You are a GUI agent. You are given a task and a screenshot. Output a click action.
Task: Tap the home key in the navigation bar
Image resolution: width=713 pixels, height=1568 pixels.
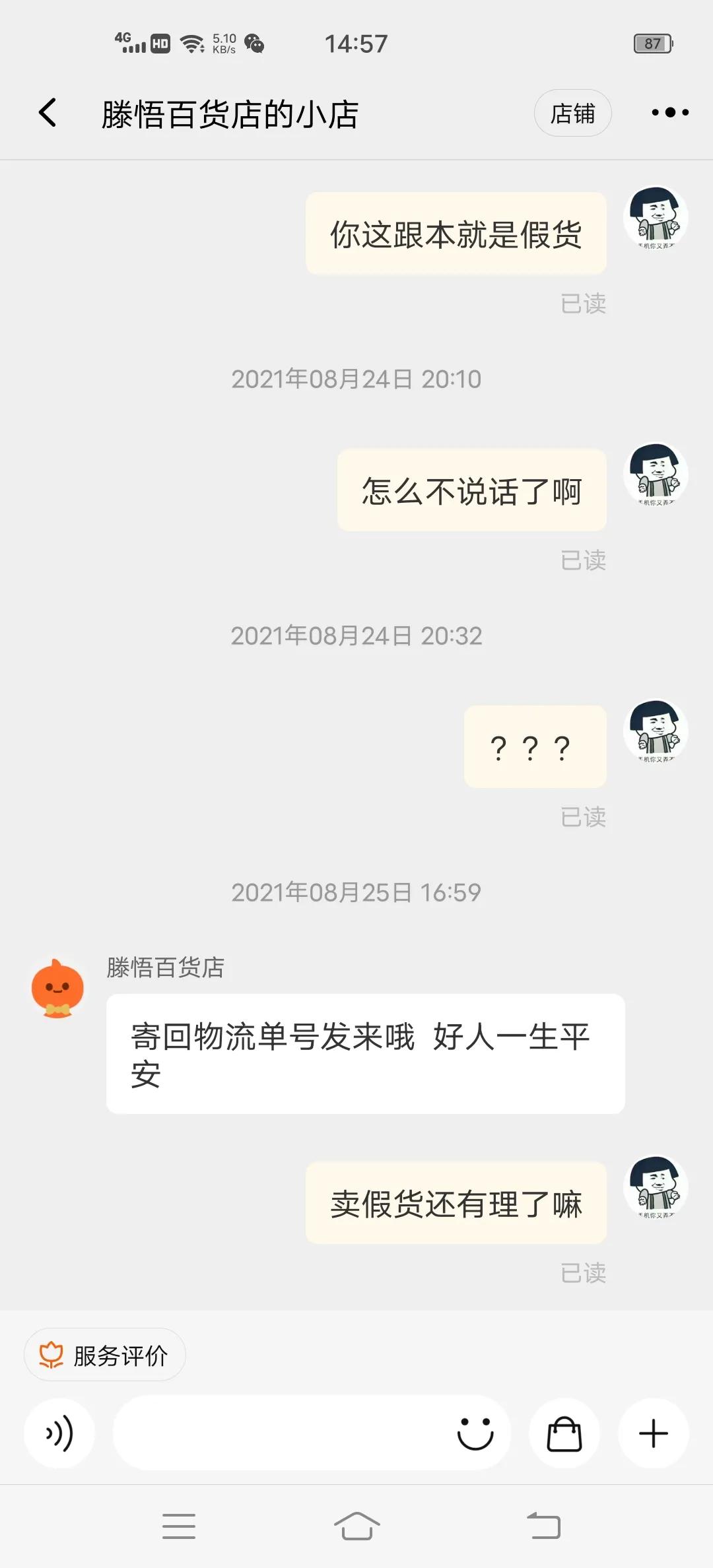(356, 1526)
